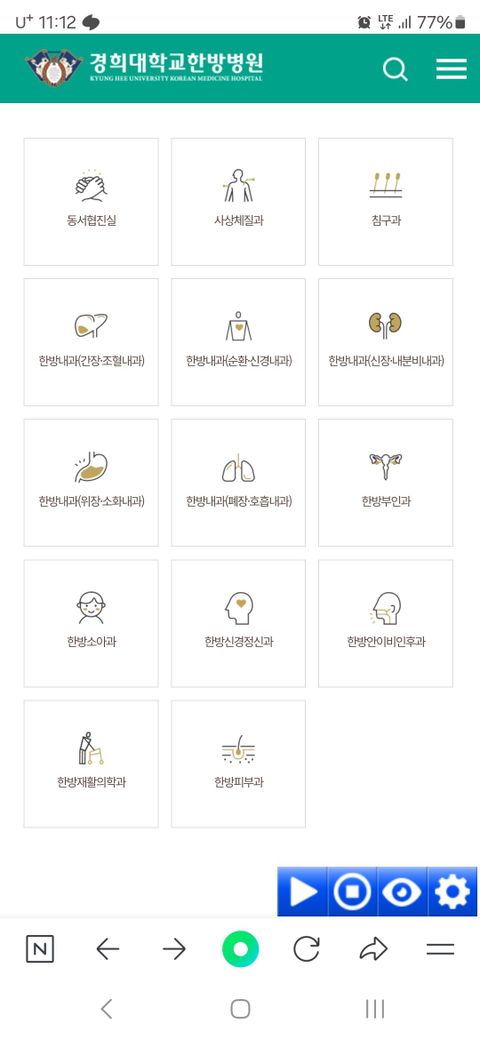Screen dimensions: 480x1040
Task: Open the 한방안이비인후과 department card
Action: pos(385,623)
